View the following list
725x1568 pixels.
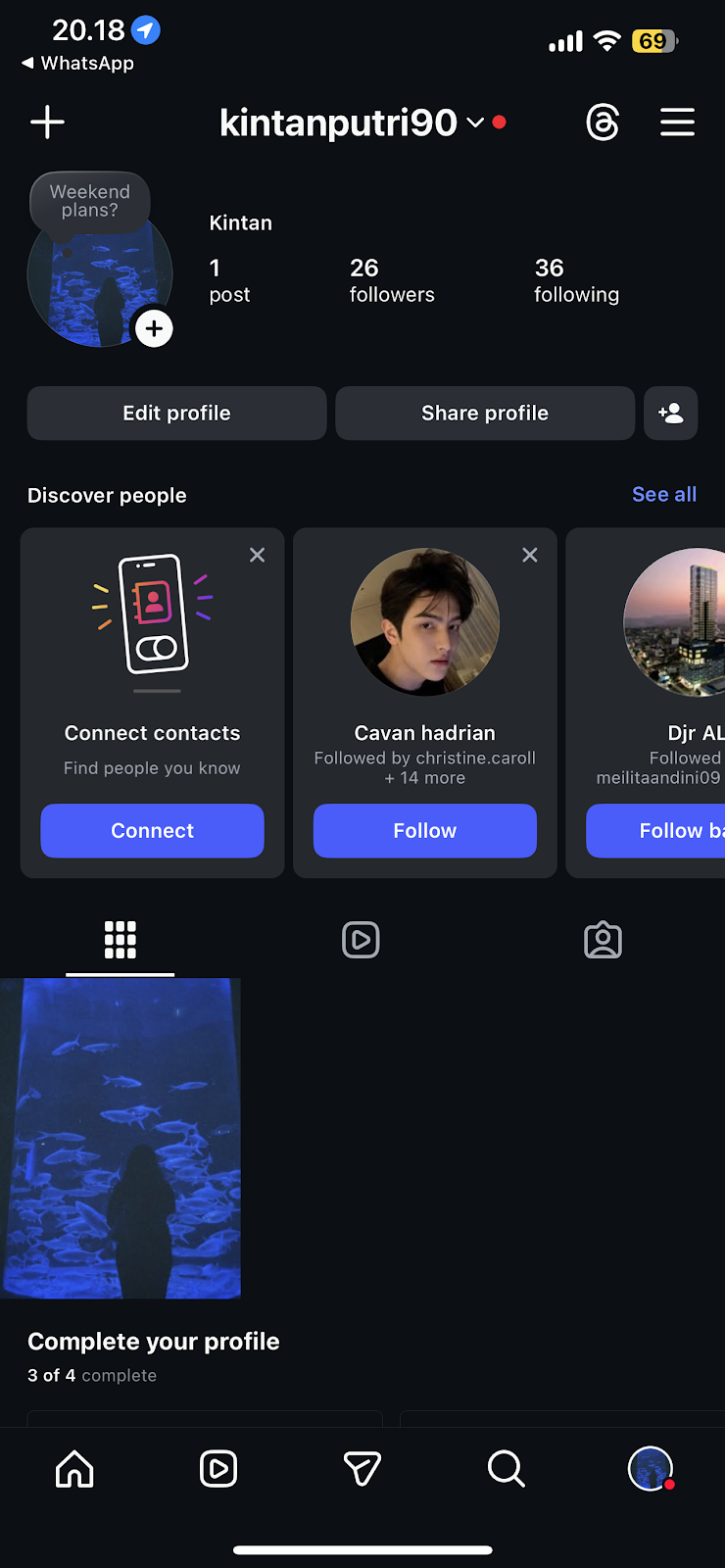576,280
